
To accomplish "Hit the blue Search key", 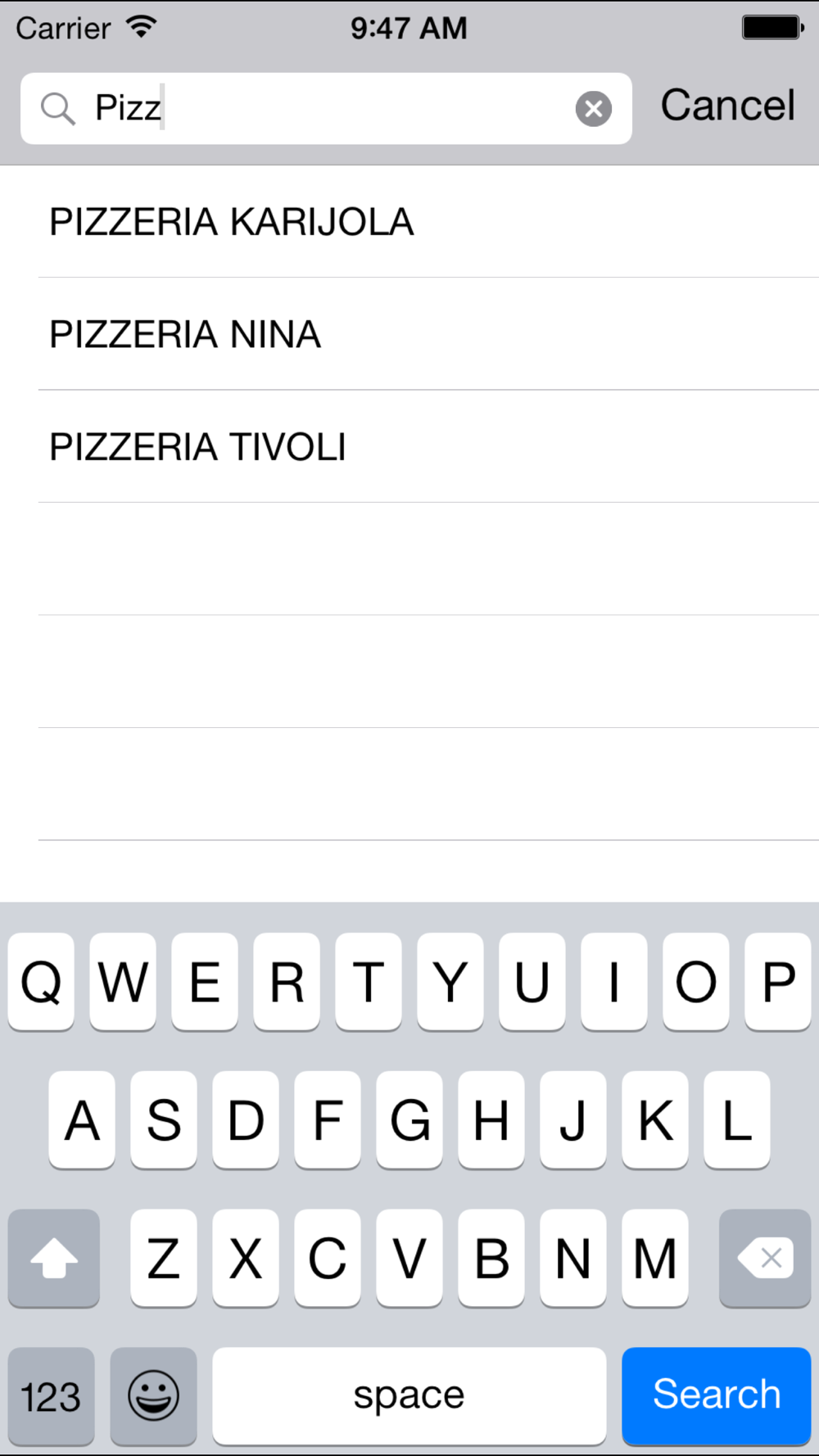I will (716, 1395).
